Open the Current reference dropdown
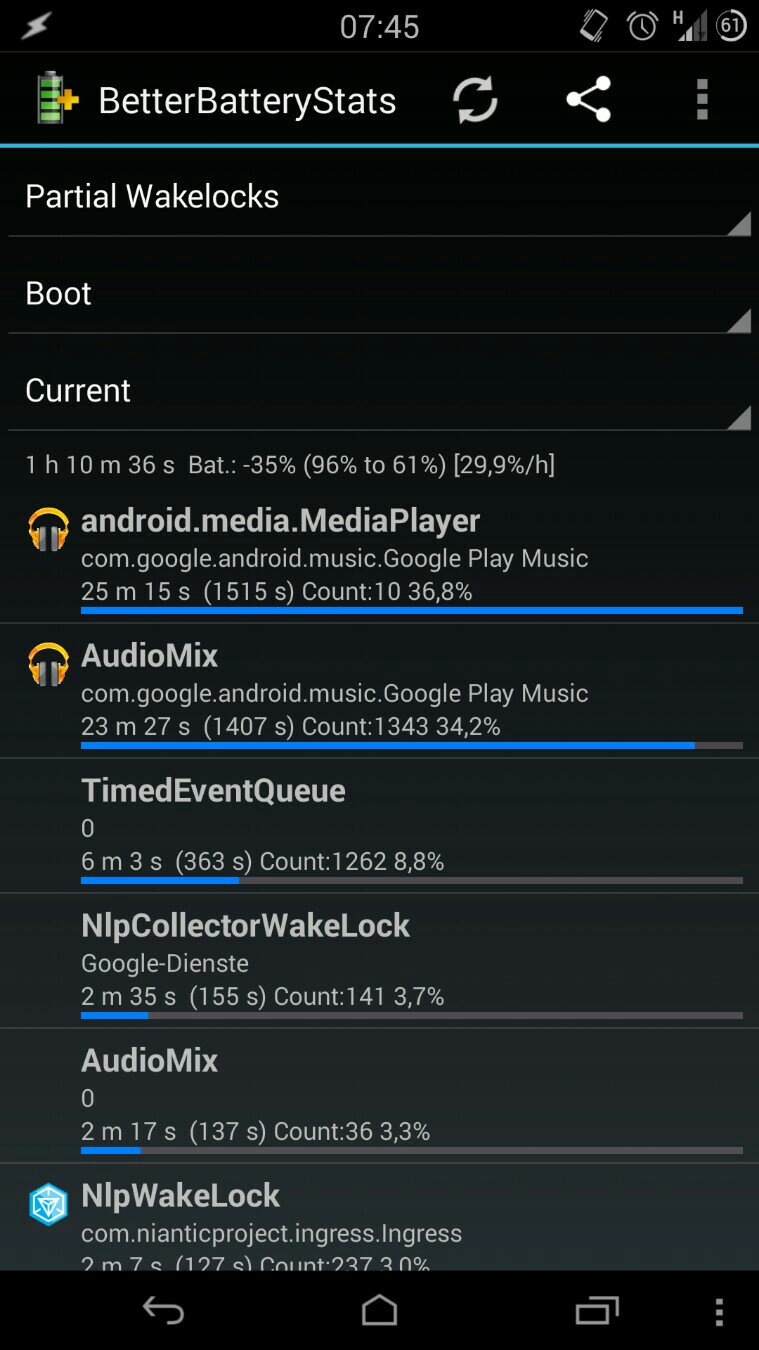Image resolution: width=759 pixels, height=1350 pixels. 379,391
